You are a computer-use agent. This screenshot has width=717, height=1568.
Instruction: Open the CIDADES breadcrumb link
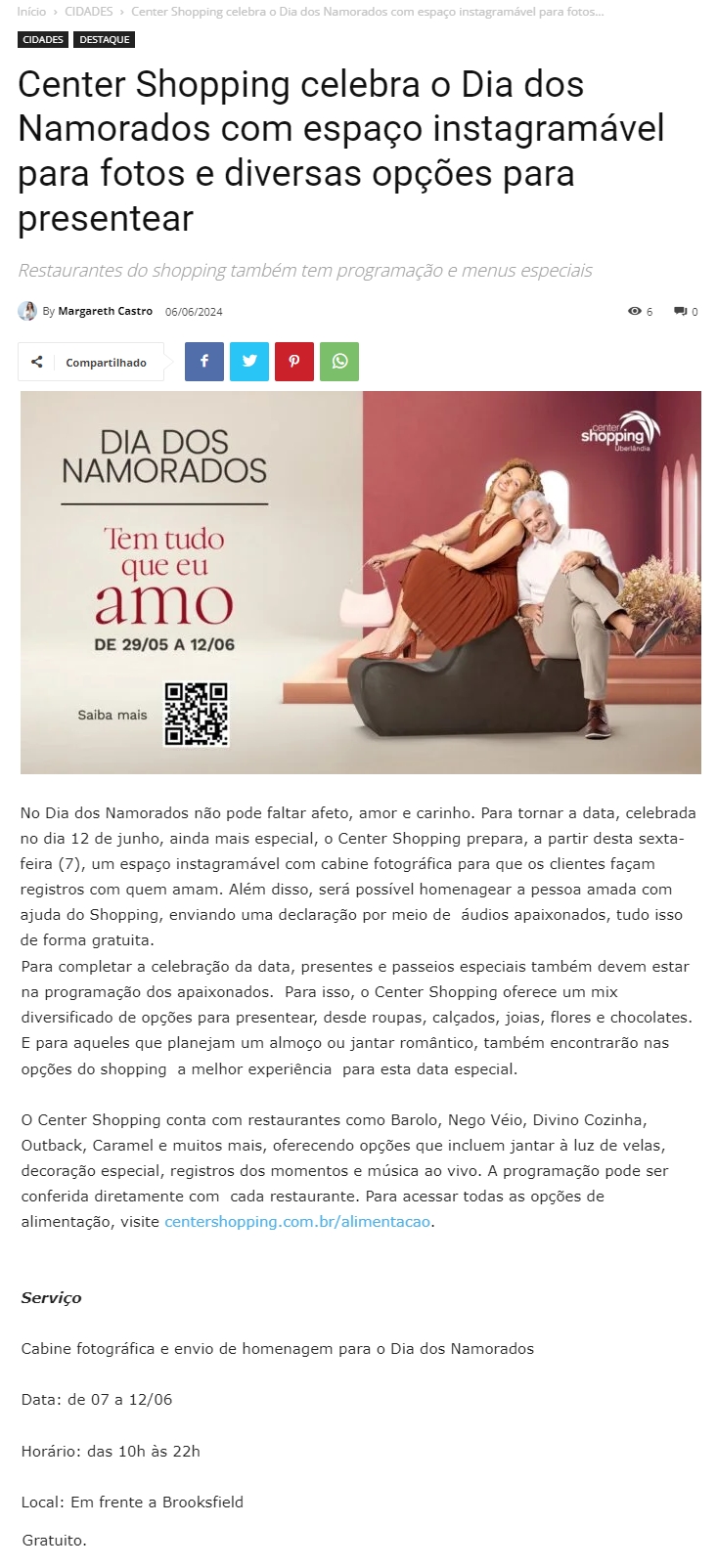coord(88,12)
